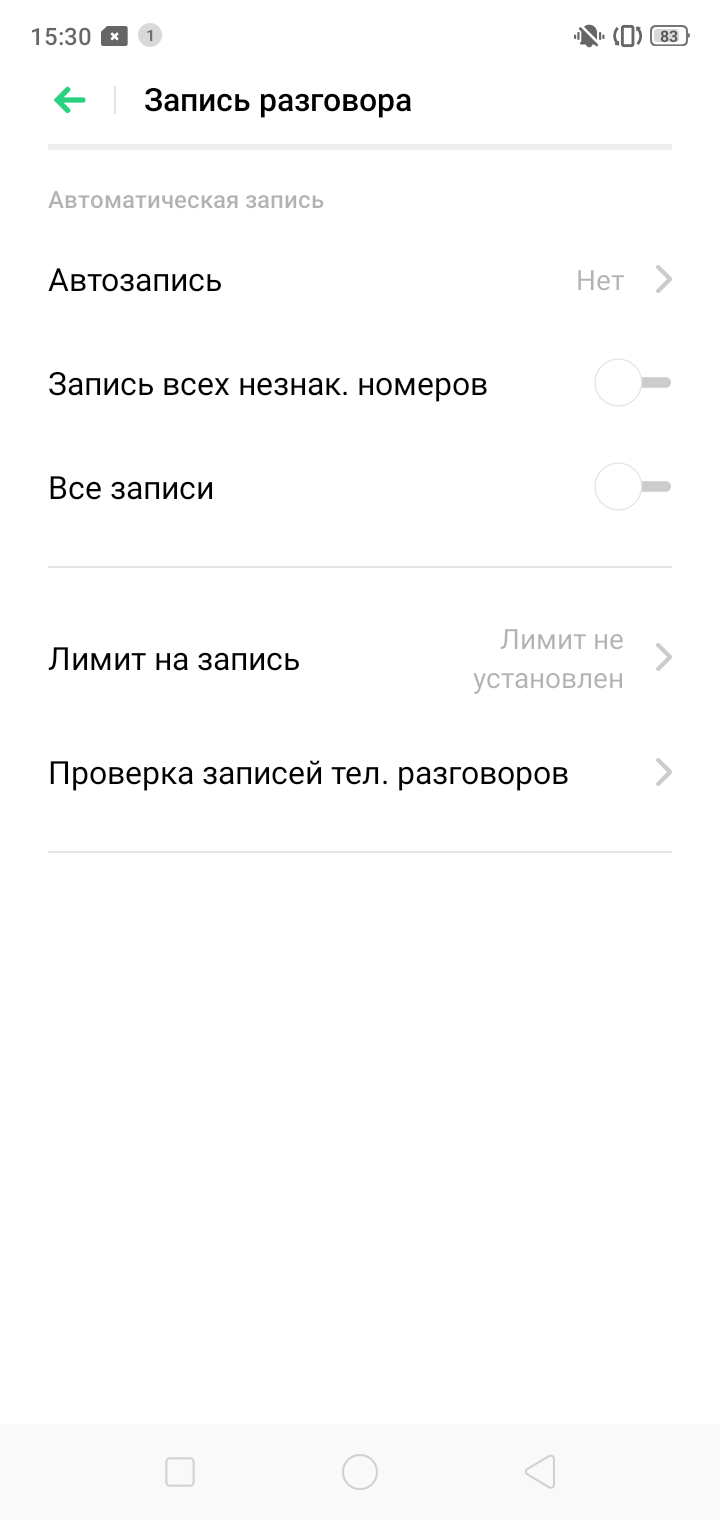The width and height of the screenshot is (720, 1520).
Task: Go back using the green arrow
Action: (x=70, y=100)
